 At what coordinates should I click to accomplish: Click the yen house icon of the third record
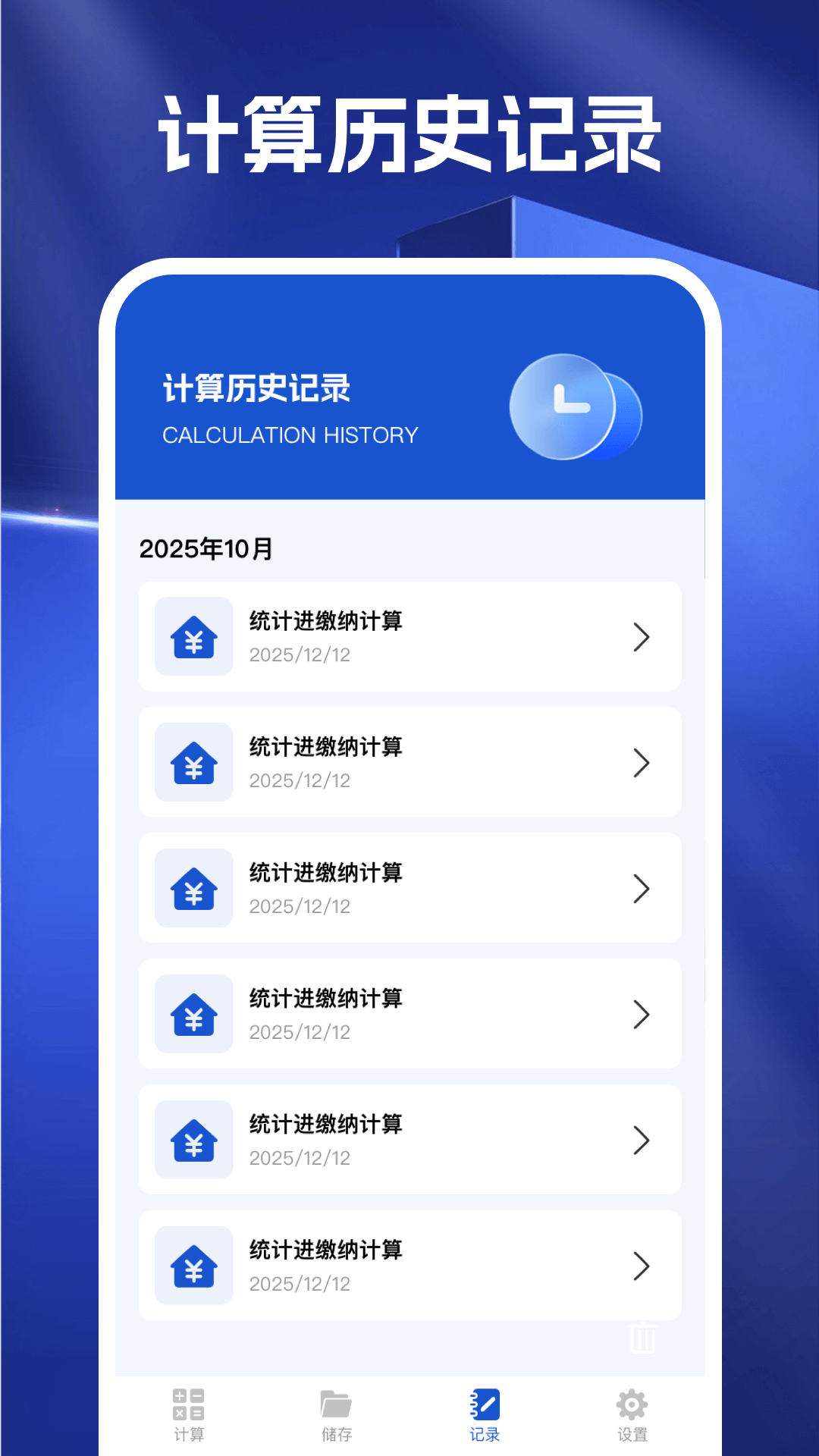click(x=193, y=889)
